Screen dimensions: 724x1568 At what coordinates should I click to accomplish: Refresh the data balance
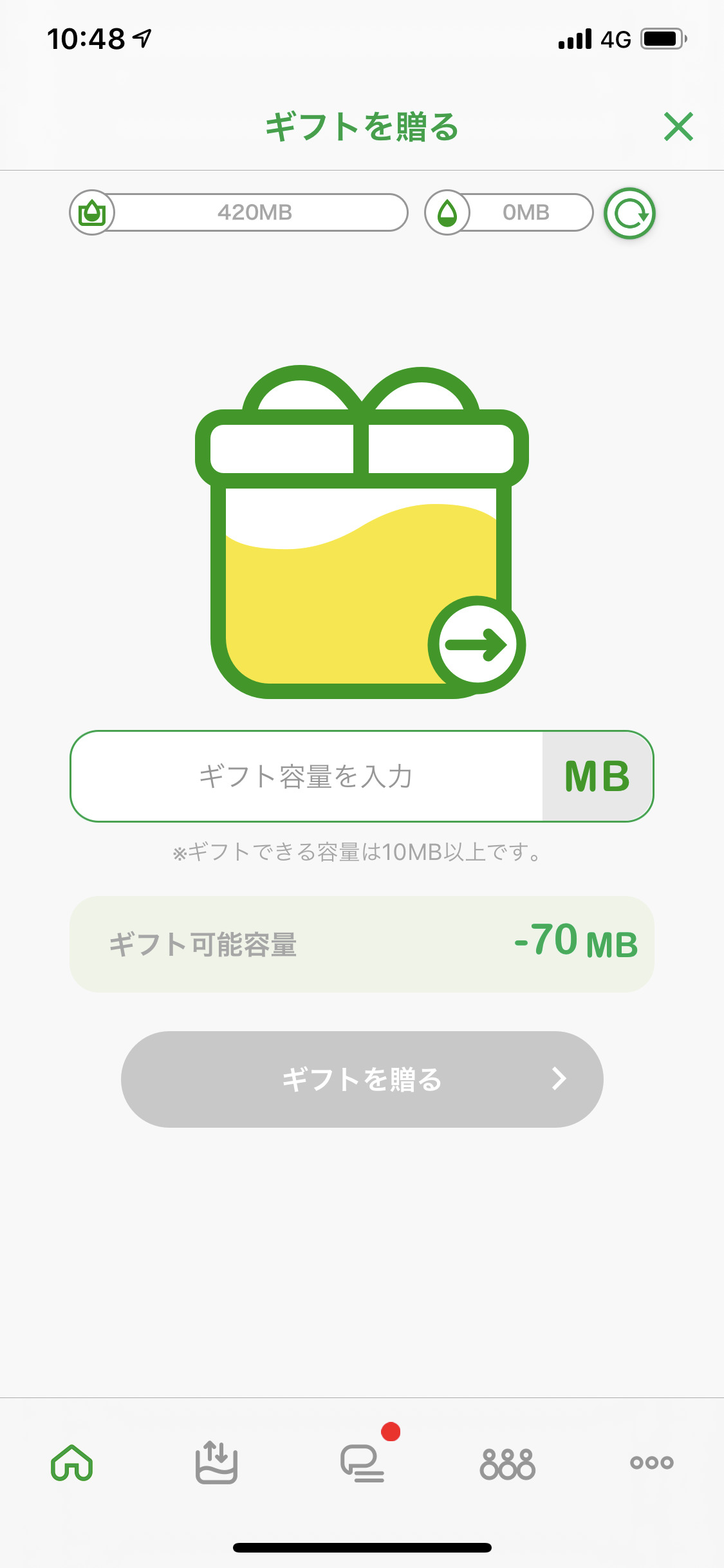point(629,213)
